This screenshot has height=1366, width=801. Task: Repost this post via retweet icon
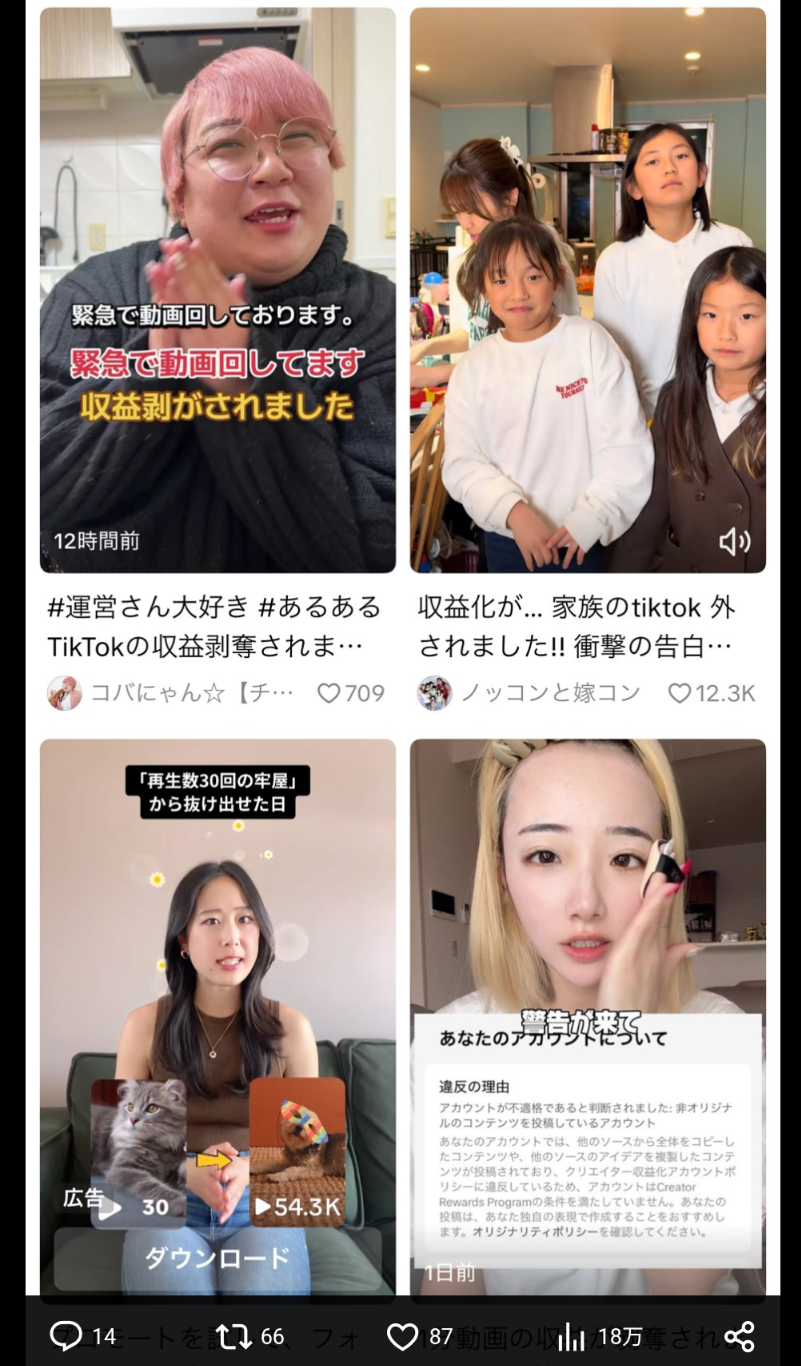(x=234, y=1336)
